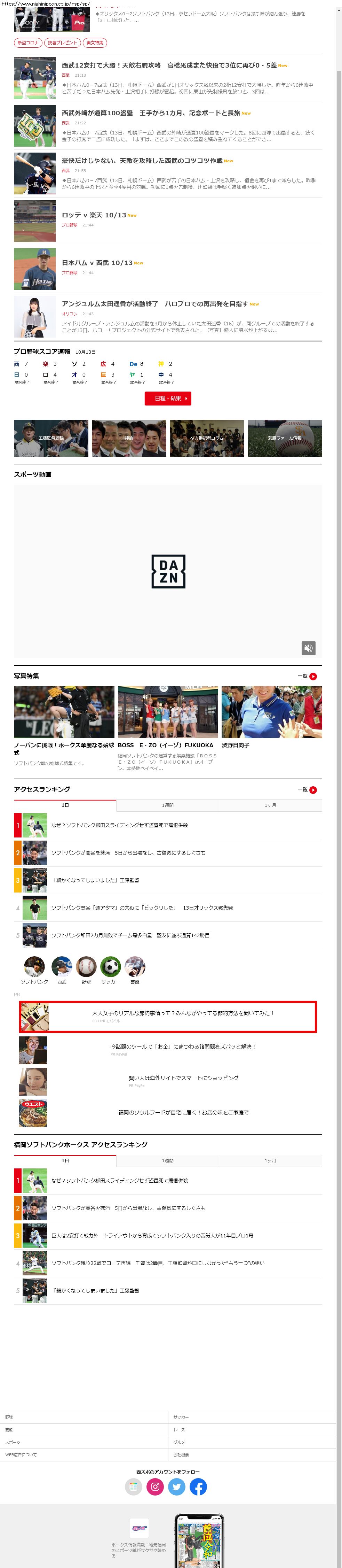Open the 日程・結果 schedule and results button
This screenshot has height=1568, width=342.
168,398
